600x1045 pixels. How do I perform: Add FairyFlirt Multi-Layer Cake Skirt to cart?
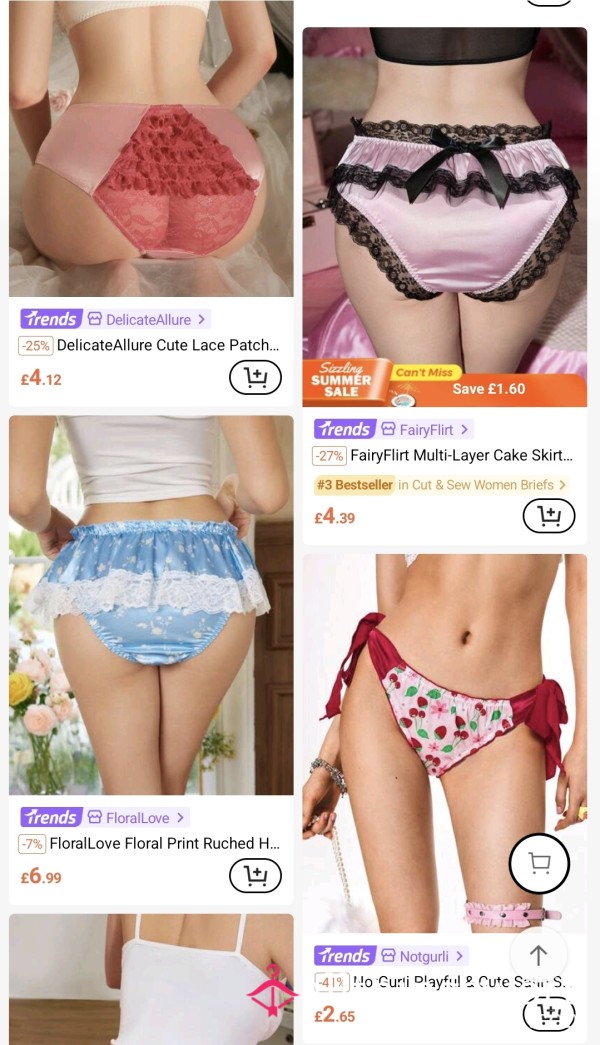coord(549,516)
